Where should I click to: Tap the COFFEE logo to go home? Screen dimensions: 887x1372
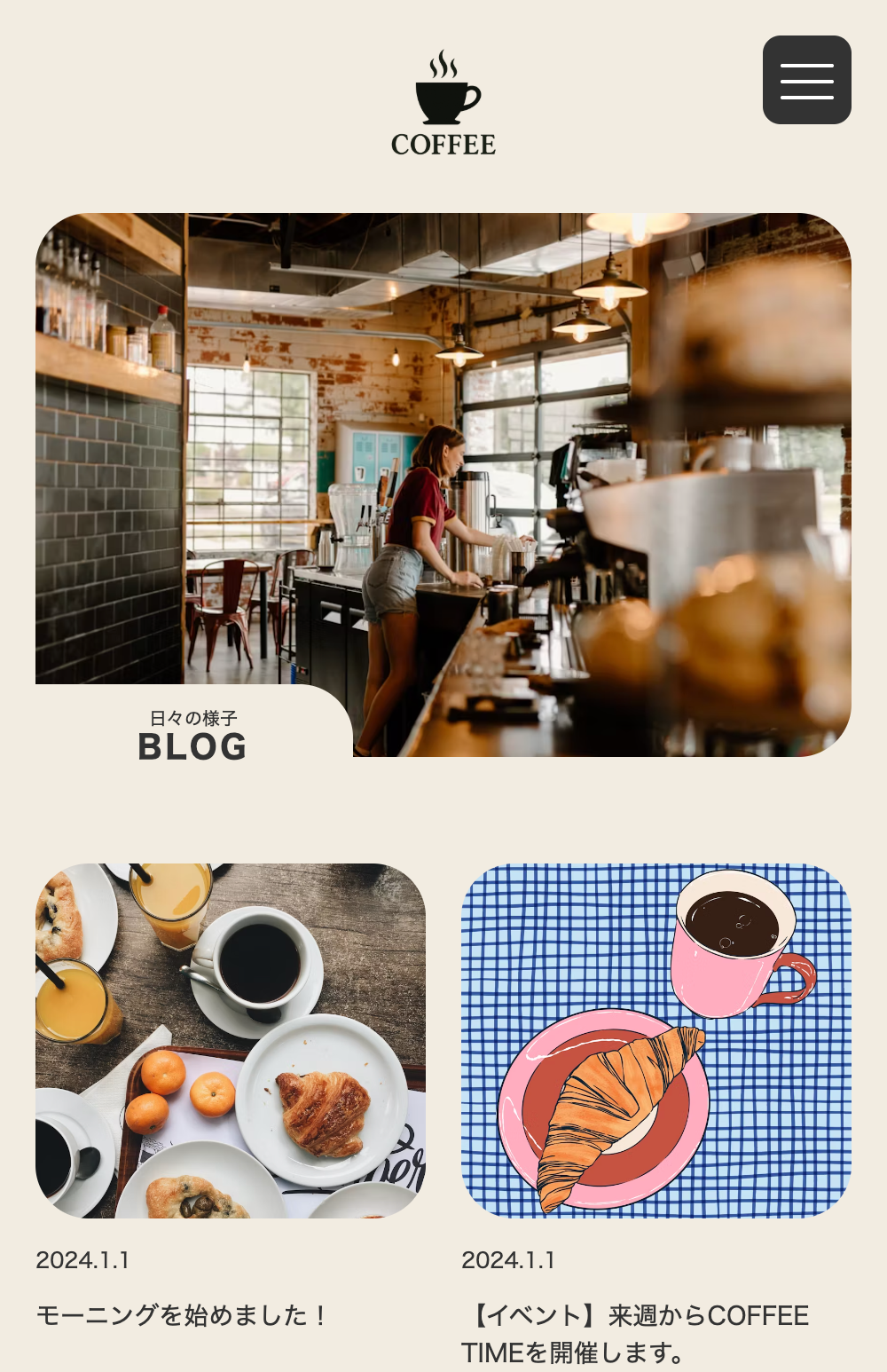[x=443, y=104]
